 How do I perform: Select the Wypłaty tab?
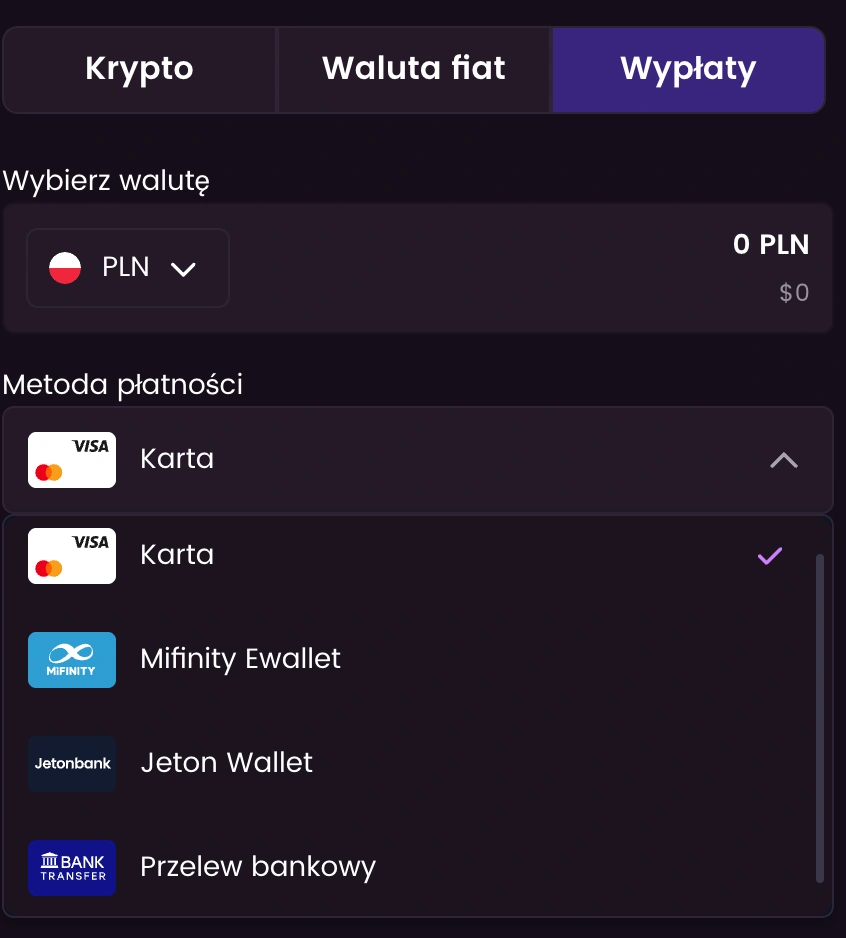point(688,69)
